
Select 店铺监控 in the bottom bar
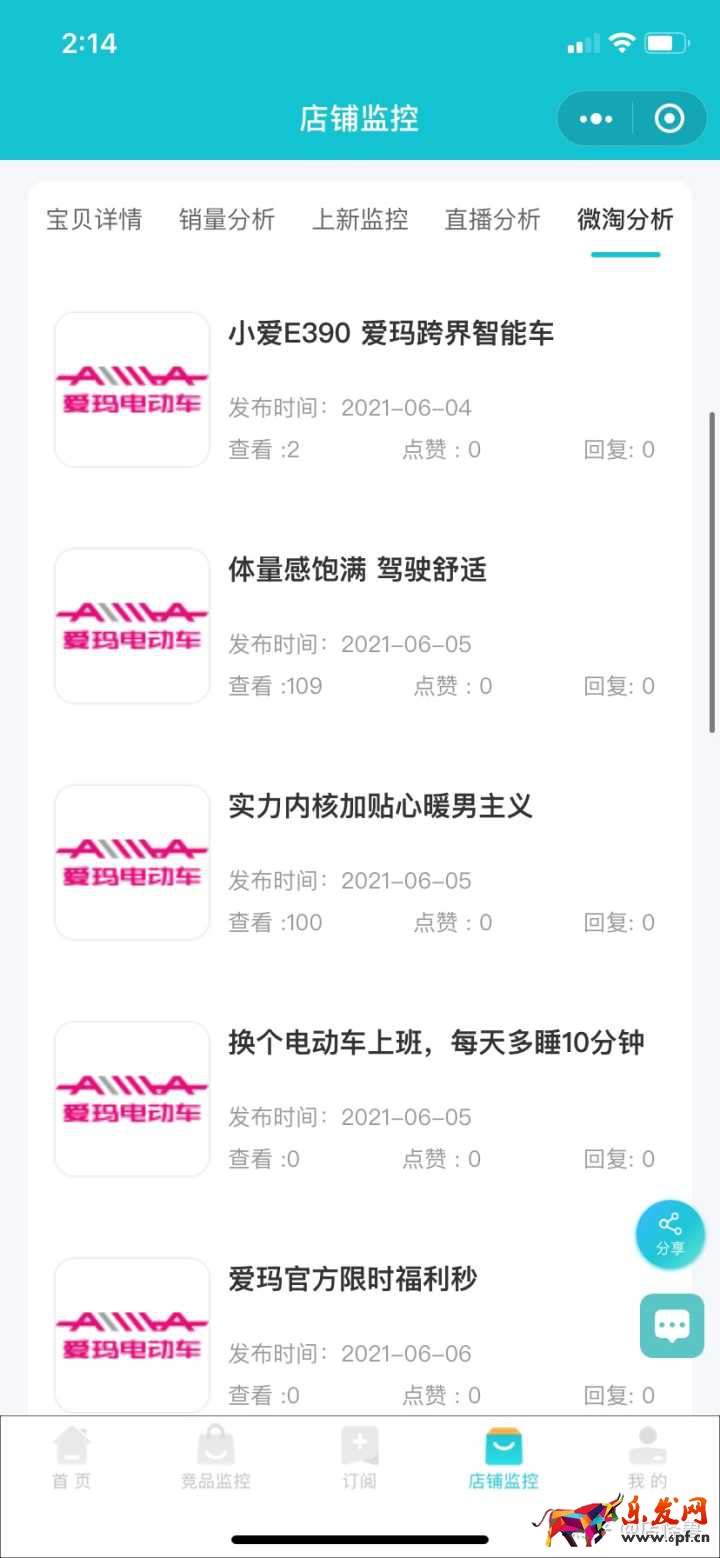pos(503,1460)
